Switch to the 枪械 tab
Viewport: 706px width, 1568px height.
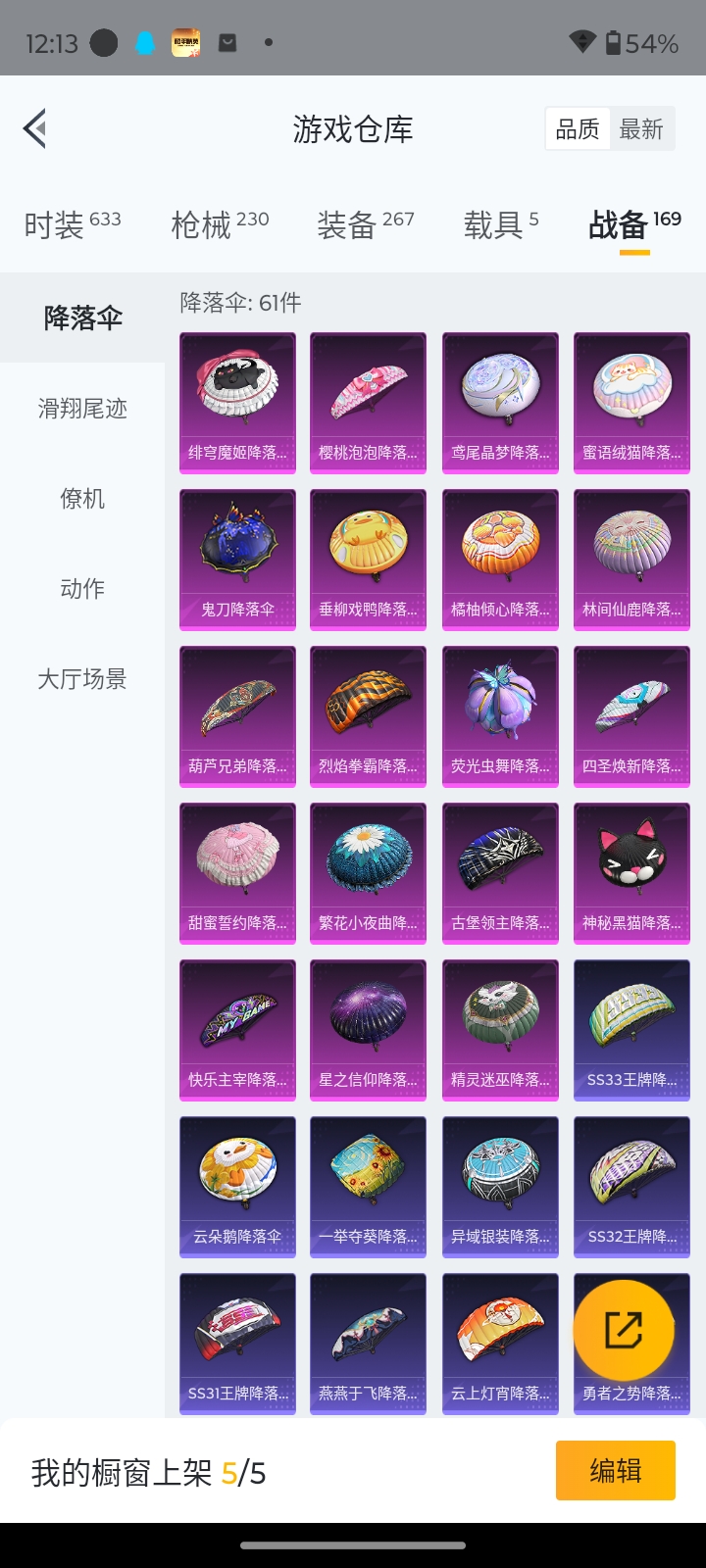coord(220,224)
